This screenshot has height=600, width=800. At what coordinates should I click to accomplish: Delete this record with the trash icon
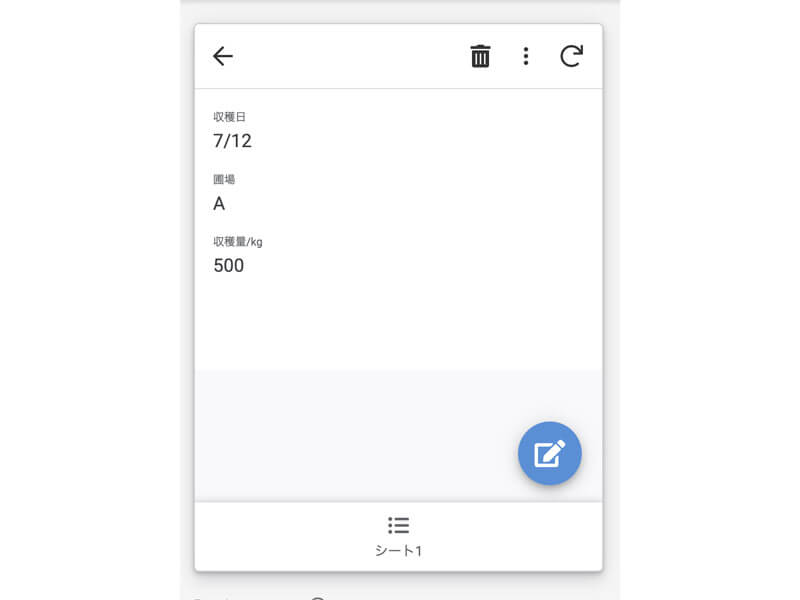pos(480,57)
